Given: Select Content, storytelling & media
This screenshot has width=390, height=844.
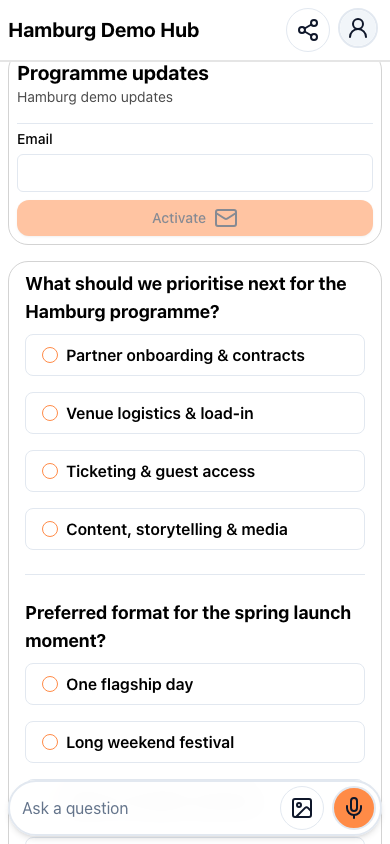Looking at the screenshot, I should click(x=195, y=529).
